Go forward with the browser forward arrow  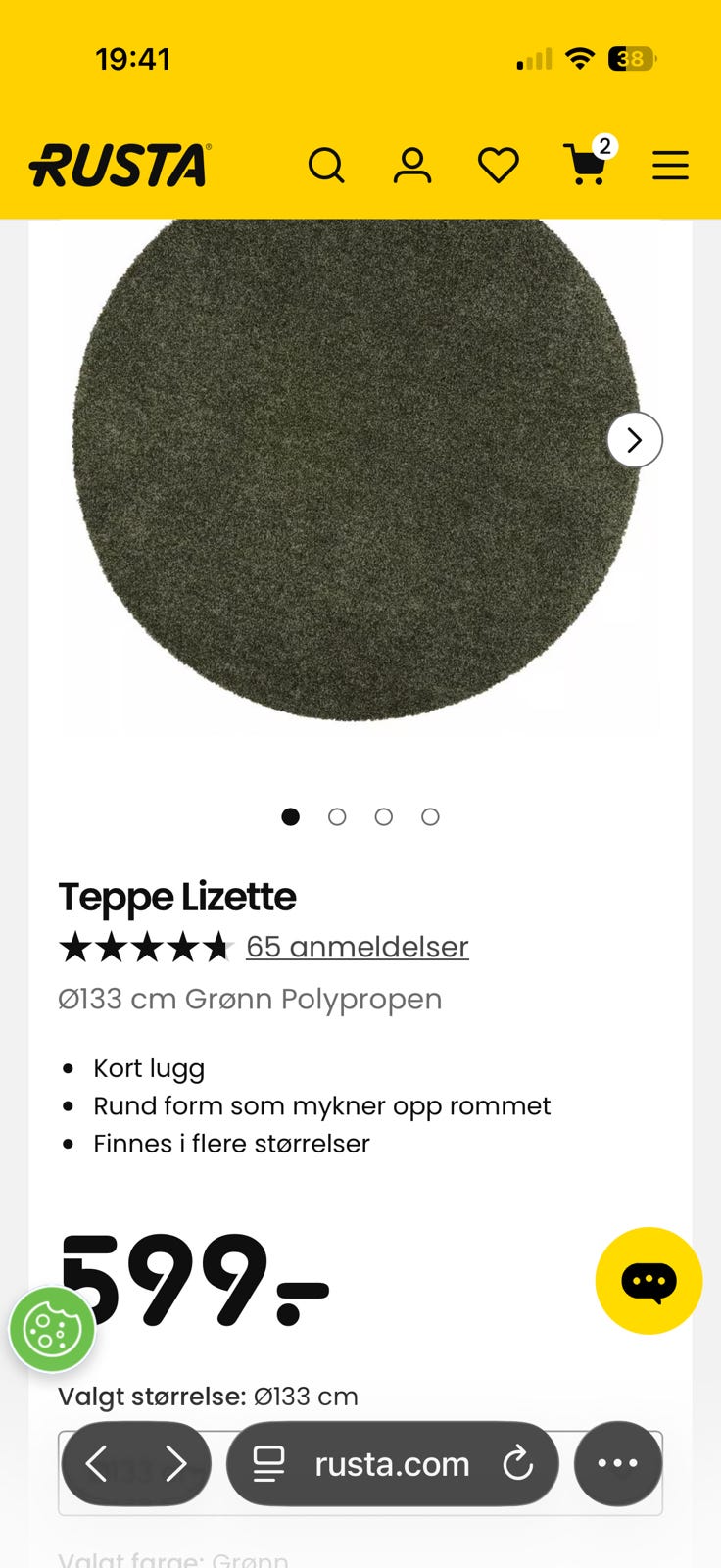tap(176, 1464)
